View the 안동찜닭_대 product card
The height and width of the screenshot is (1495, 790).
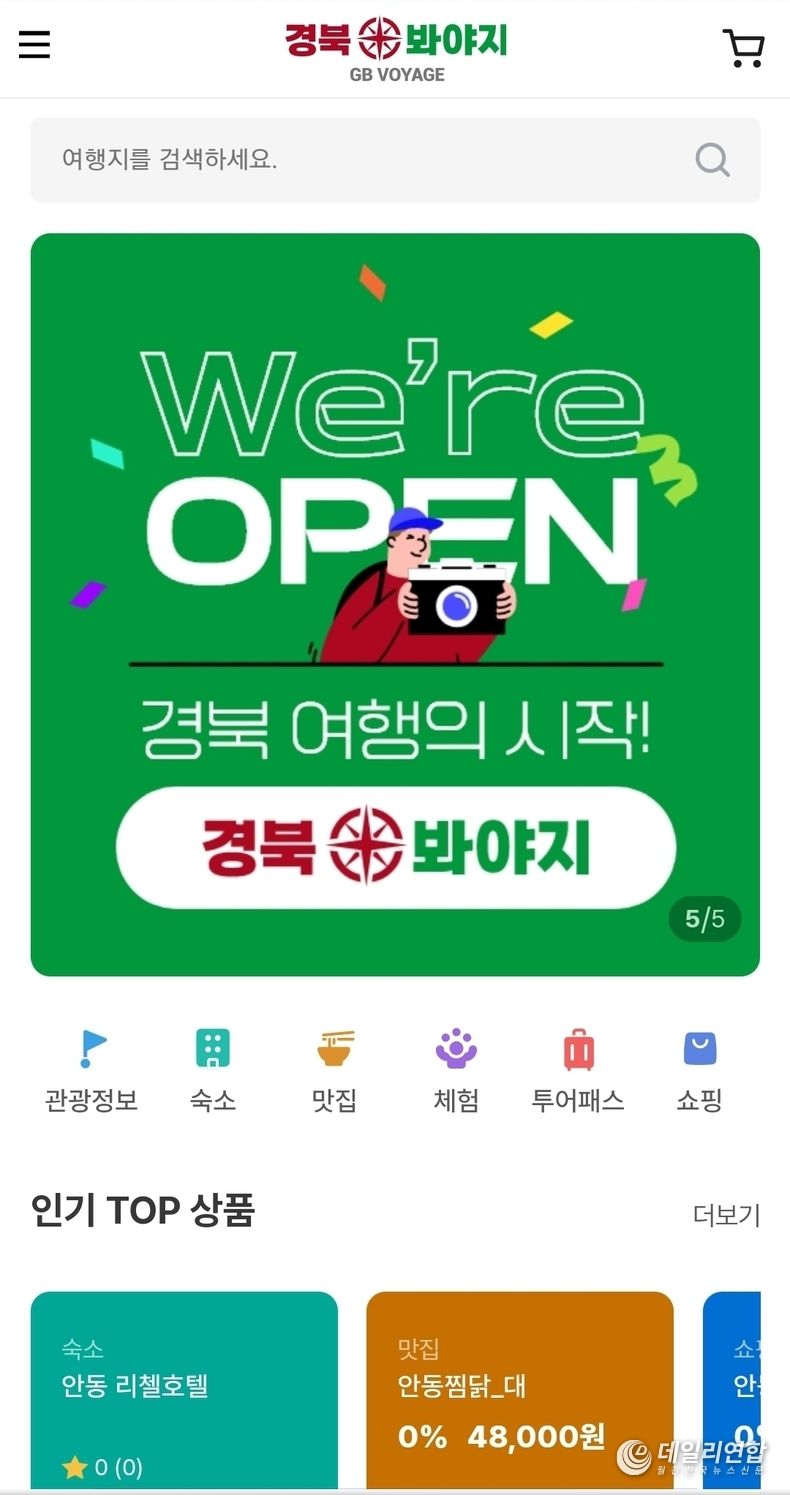[519, 1390]
